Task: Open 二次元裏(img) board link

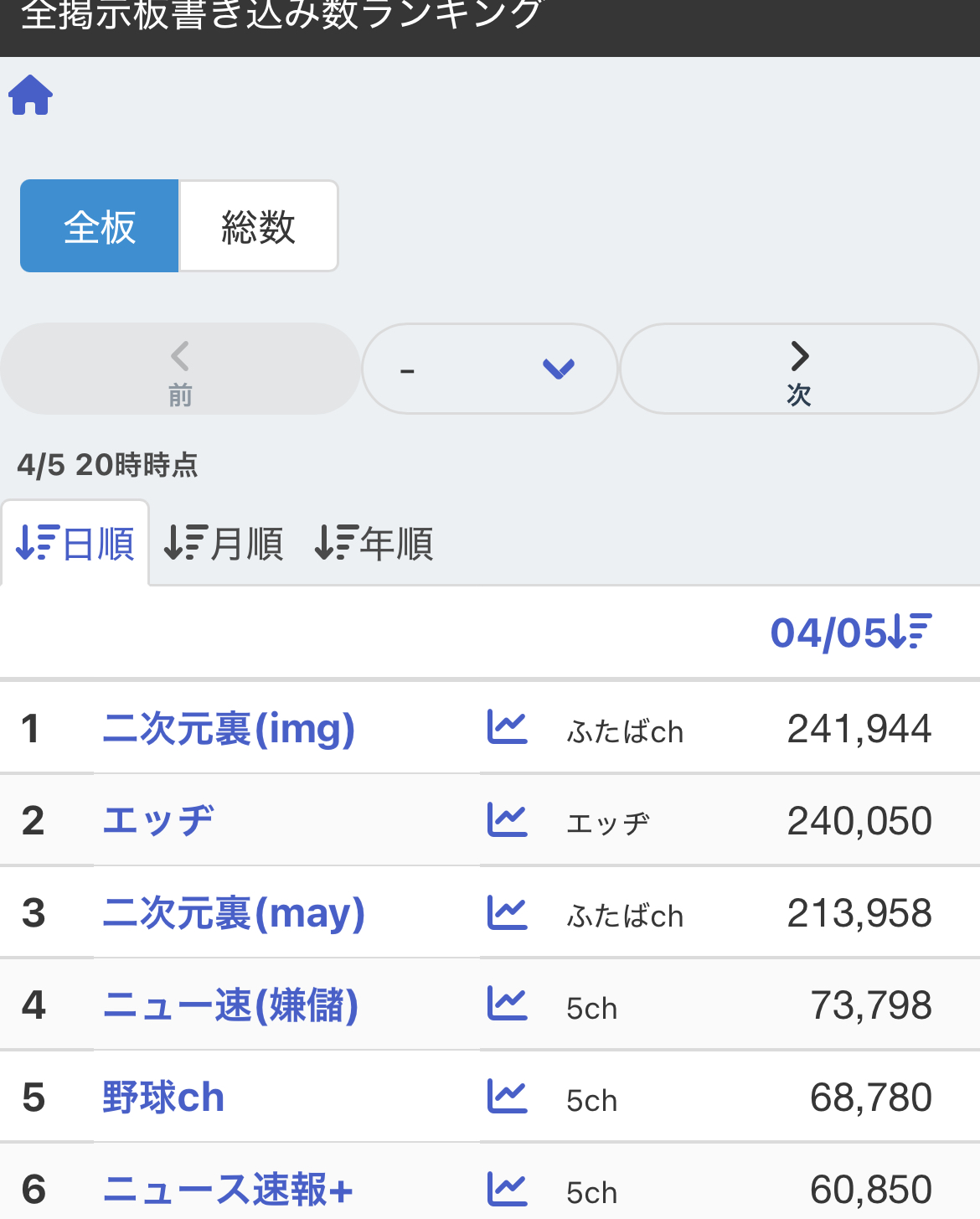Action: (x=229, y=728)
